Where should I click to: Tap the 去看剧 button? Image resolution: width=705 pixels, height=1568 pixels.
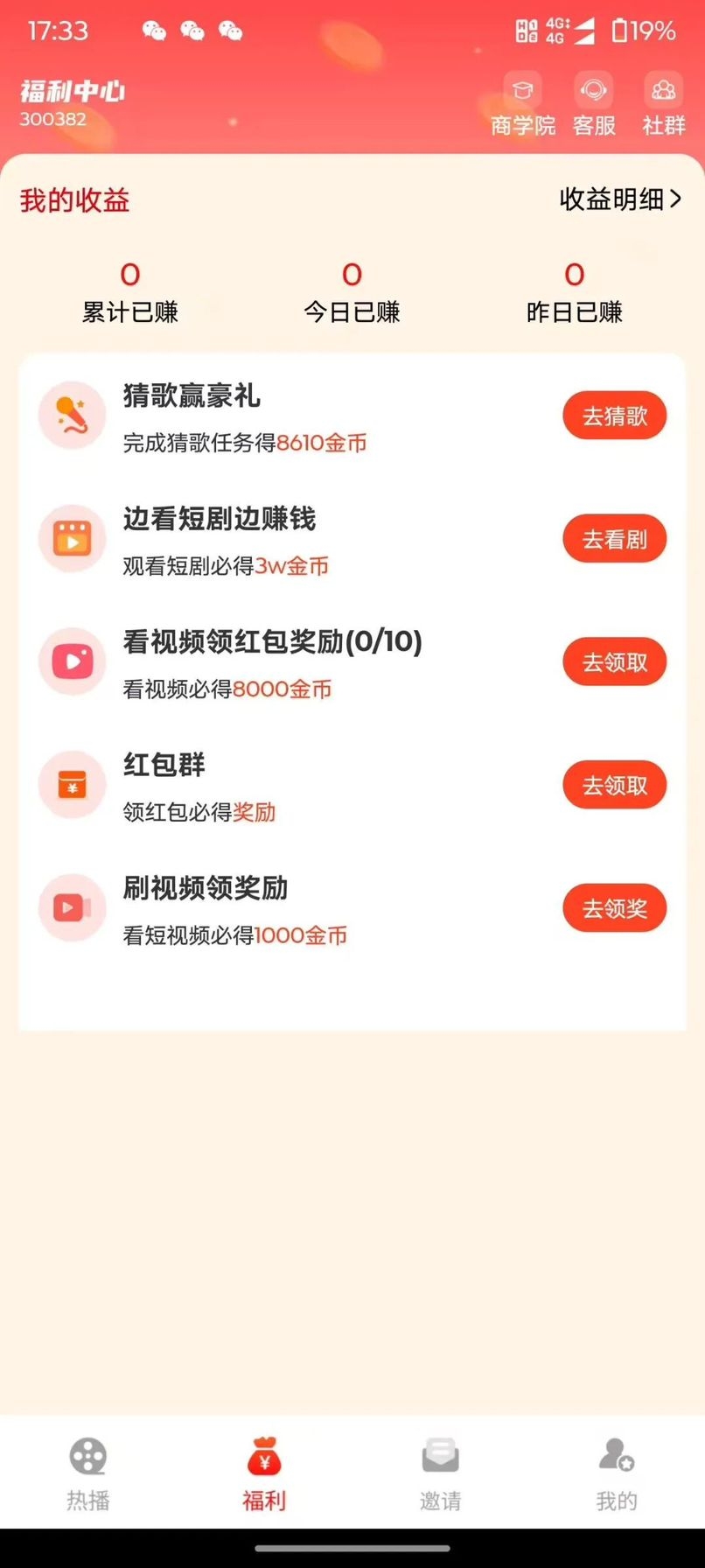614,539
